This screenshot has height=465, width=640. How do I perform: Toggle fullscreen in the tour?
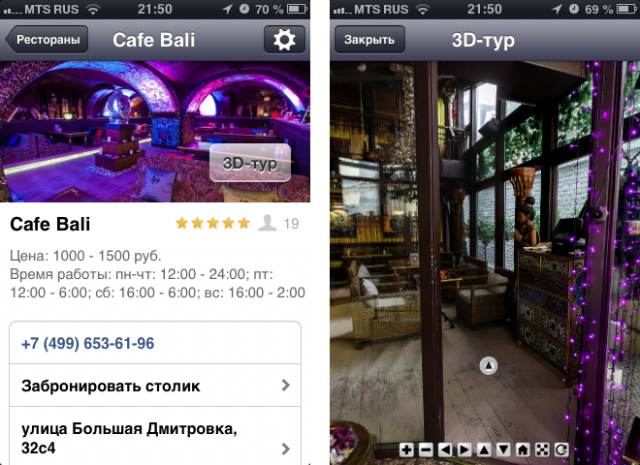542,450
